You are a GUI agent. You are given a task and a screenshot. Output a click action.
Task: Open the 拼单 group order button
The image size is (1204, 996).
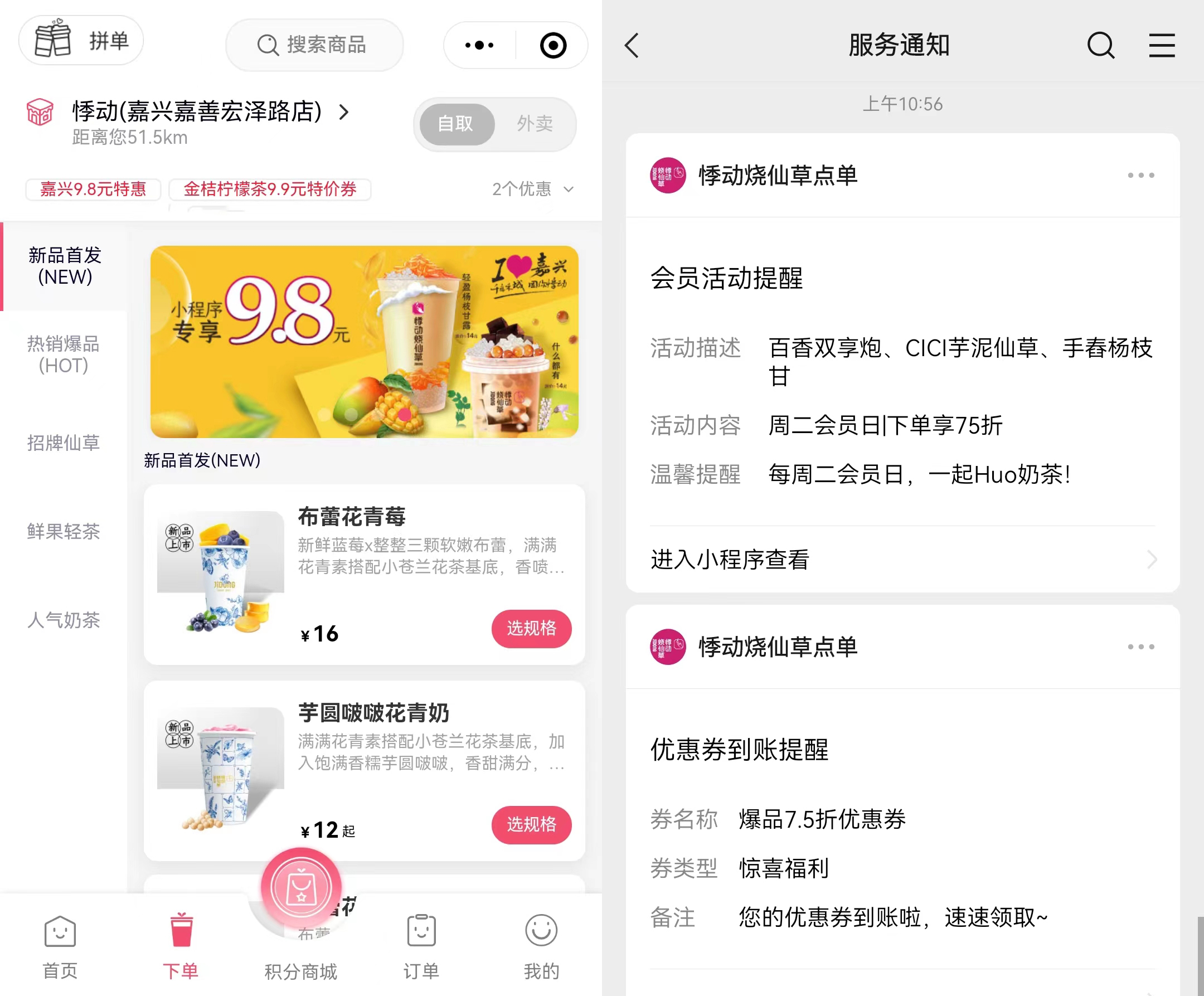[81, 41]
